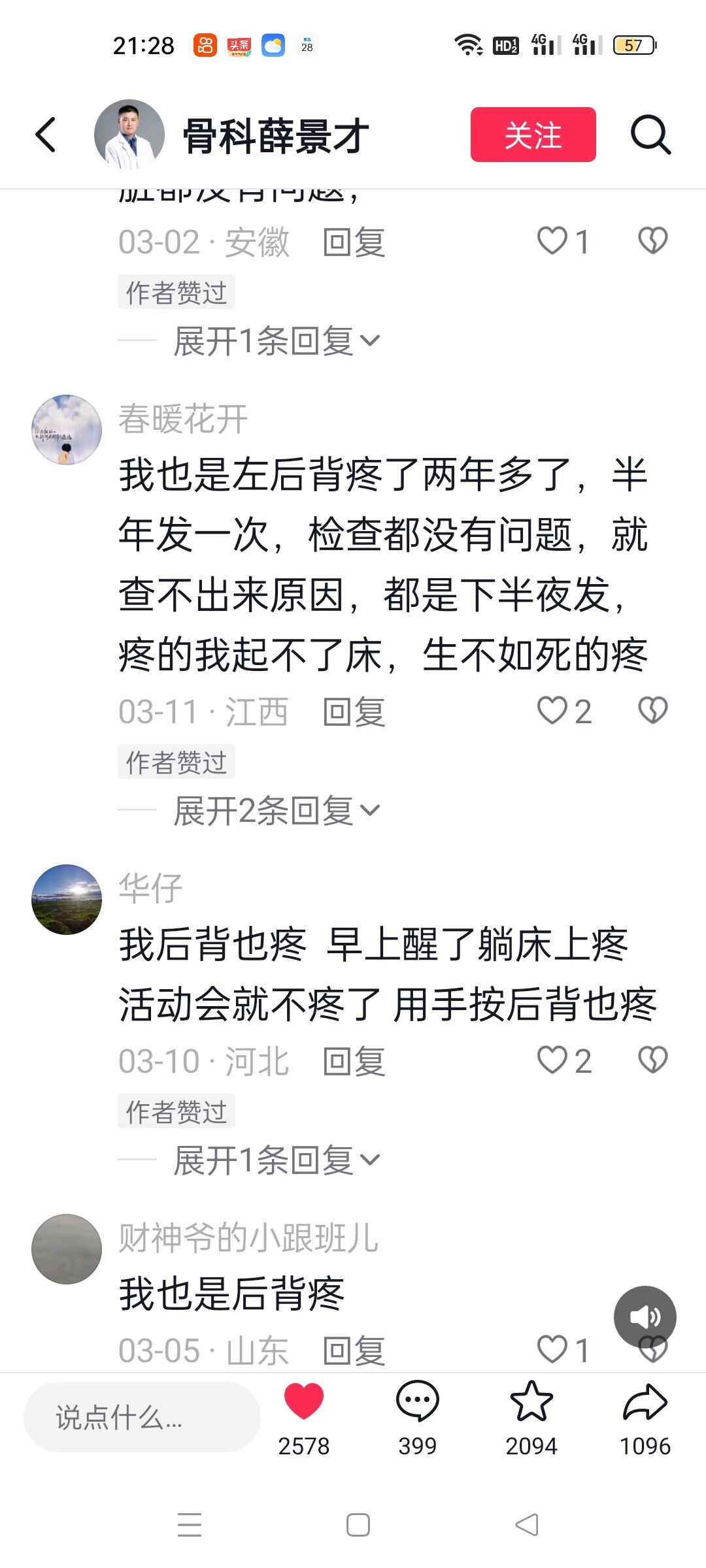706x1568 pixels.
Task: Like 春暖花开's comment
Action: 553,711
